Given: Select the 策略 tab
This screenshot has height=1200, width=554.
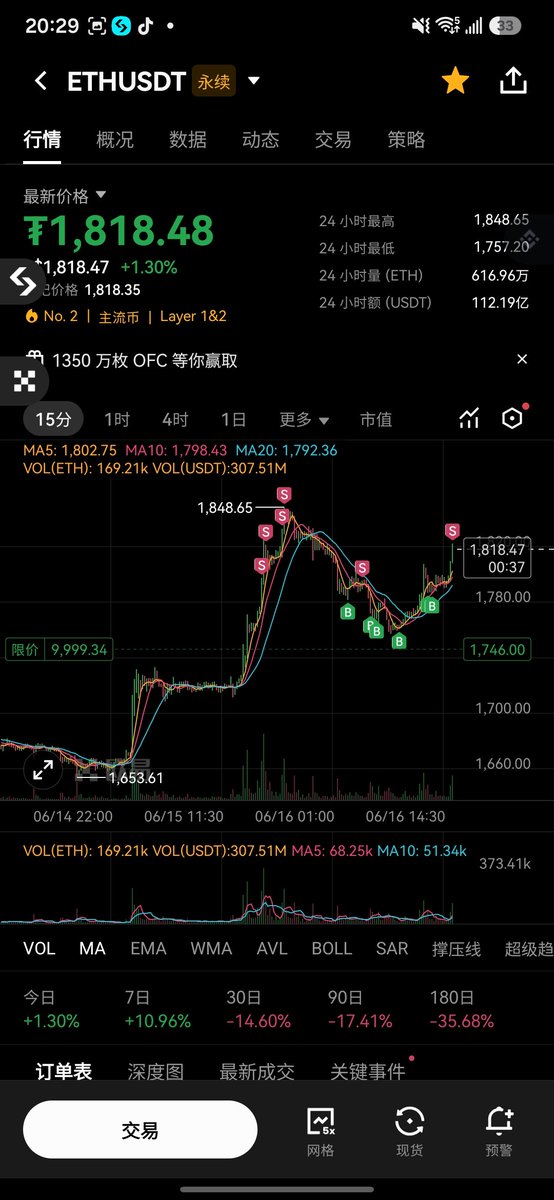Looking at the screenshot, I should (x=406, y=140).
